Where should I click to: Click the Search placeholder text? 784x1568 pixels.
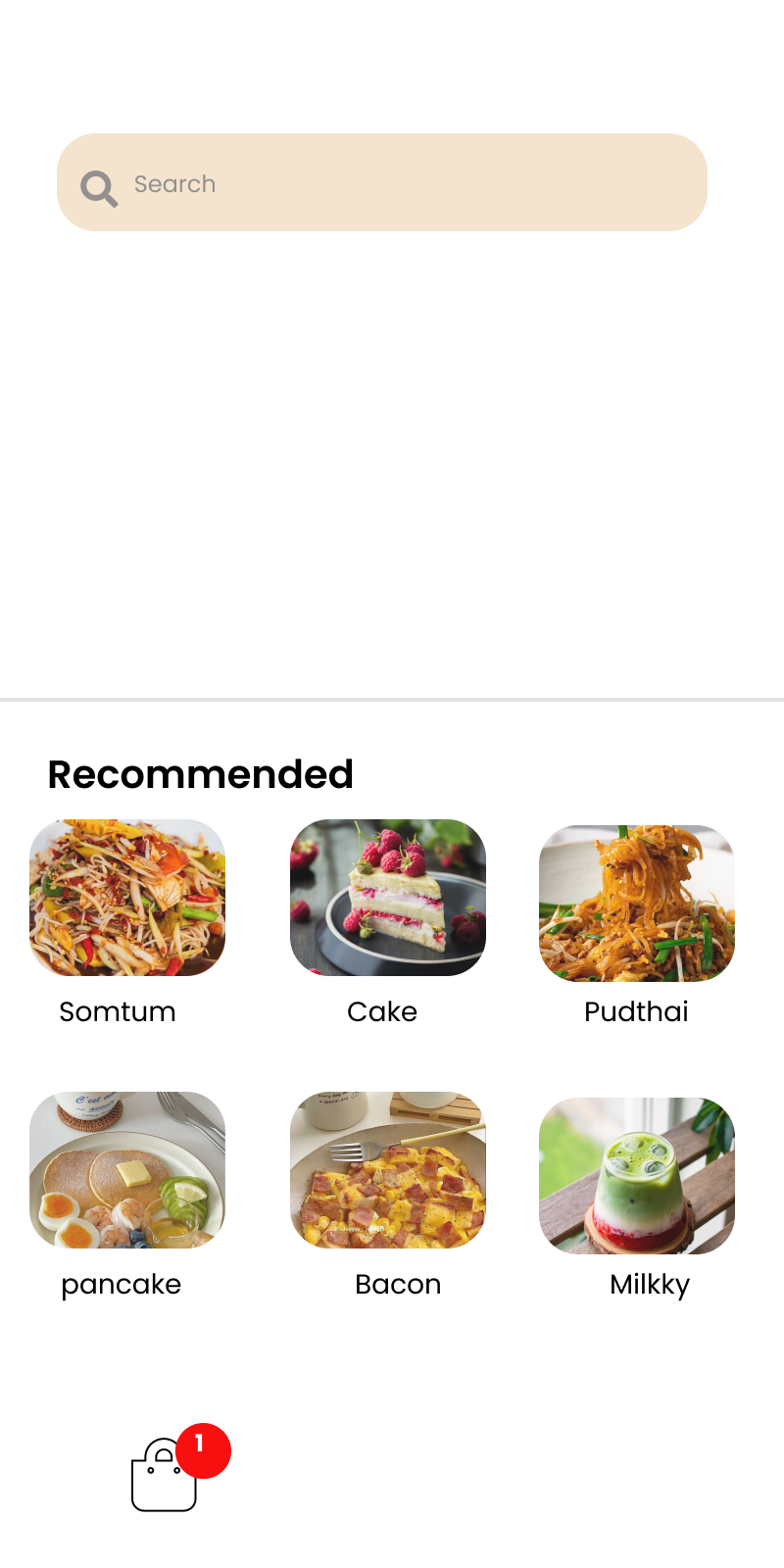click(176, 183)
